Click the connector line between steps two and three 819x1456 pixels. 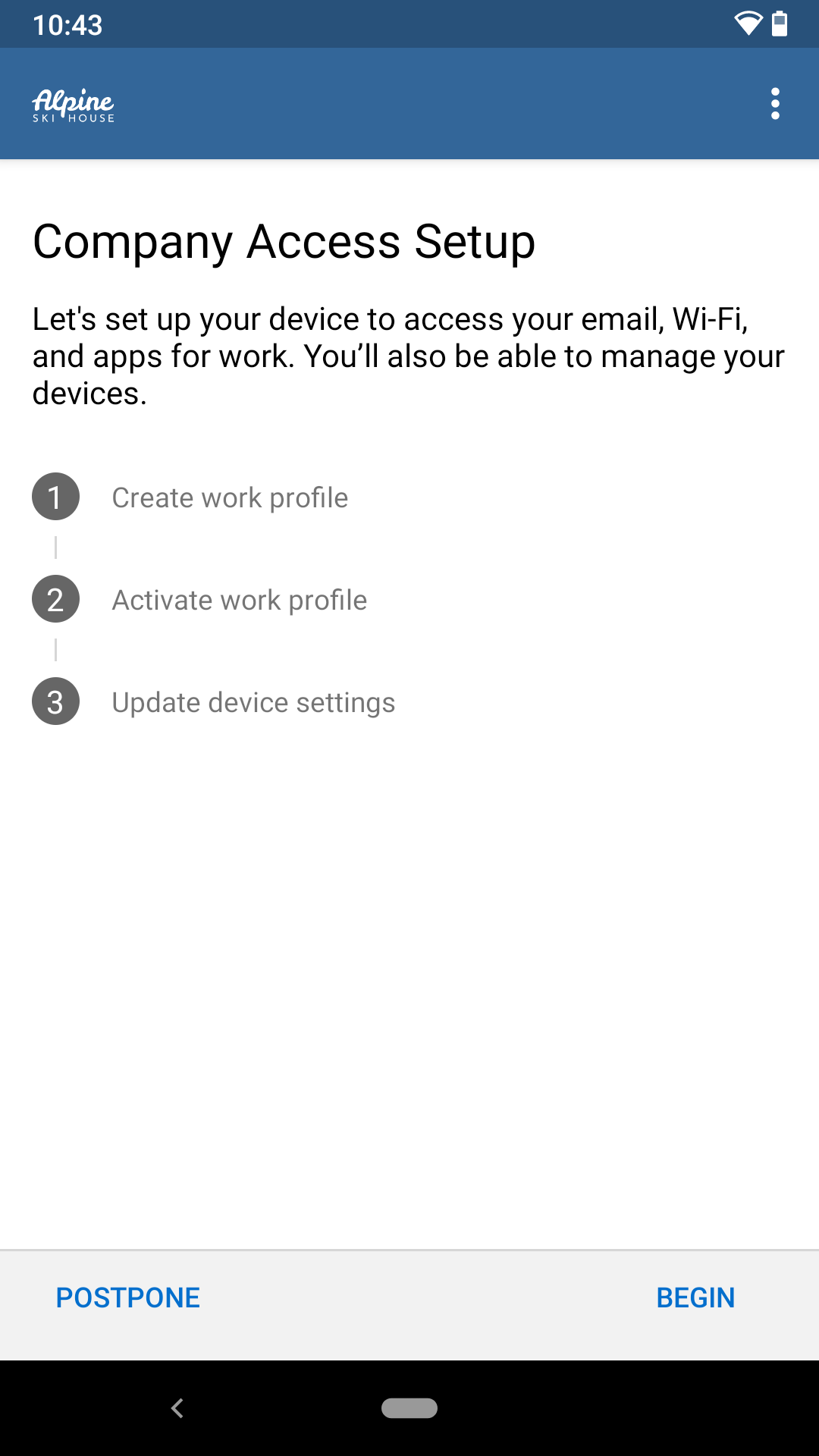(55, 651)
